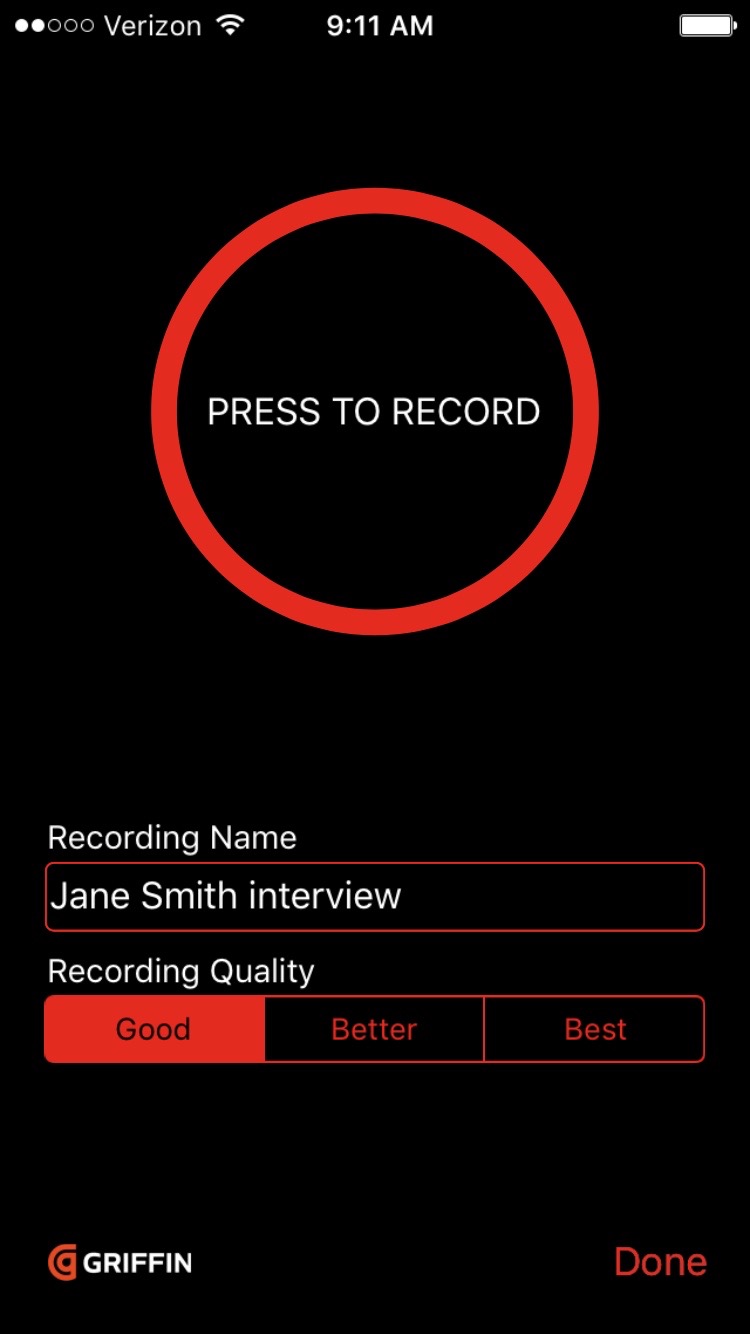Tap the Recording Name label

172,837
